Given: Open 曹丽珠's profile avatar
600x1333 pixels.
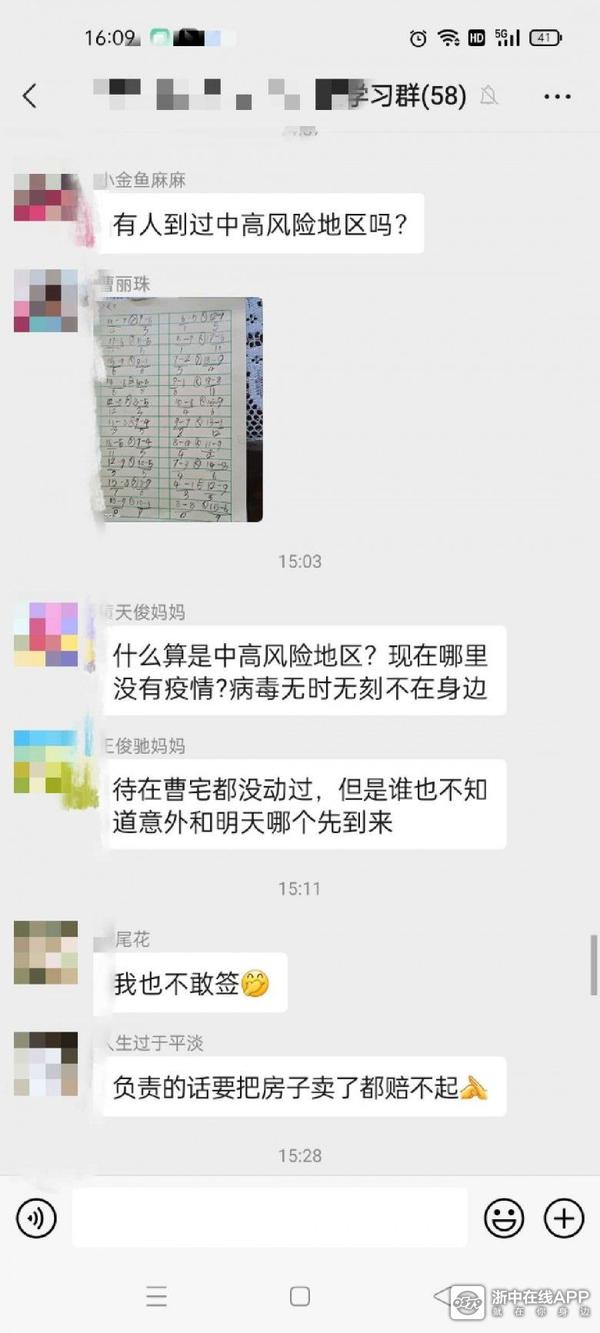Looking at the screenshot, I should [x=46, y=301].
